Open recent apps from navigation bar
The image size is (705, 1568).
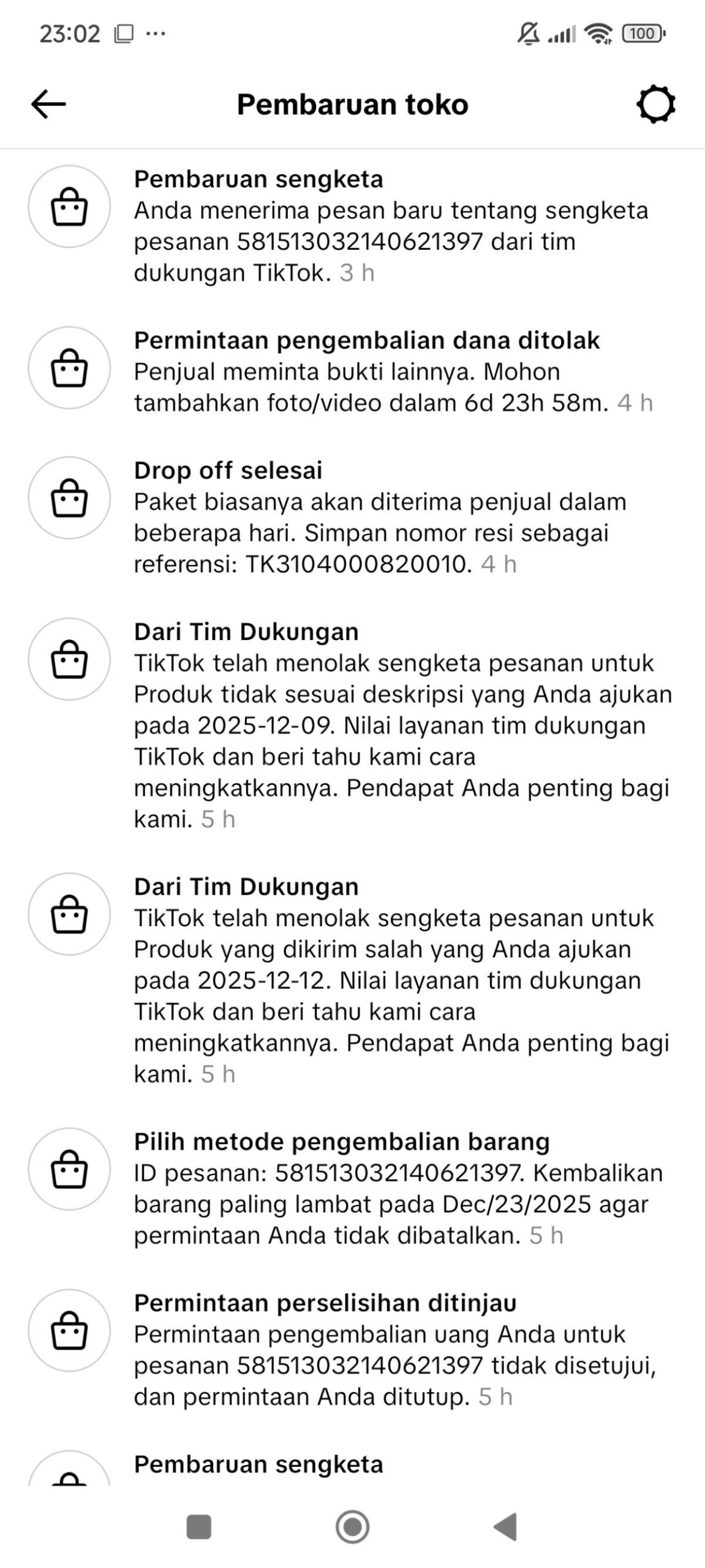[x=198, y=1526]
